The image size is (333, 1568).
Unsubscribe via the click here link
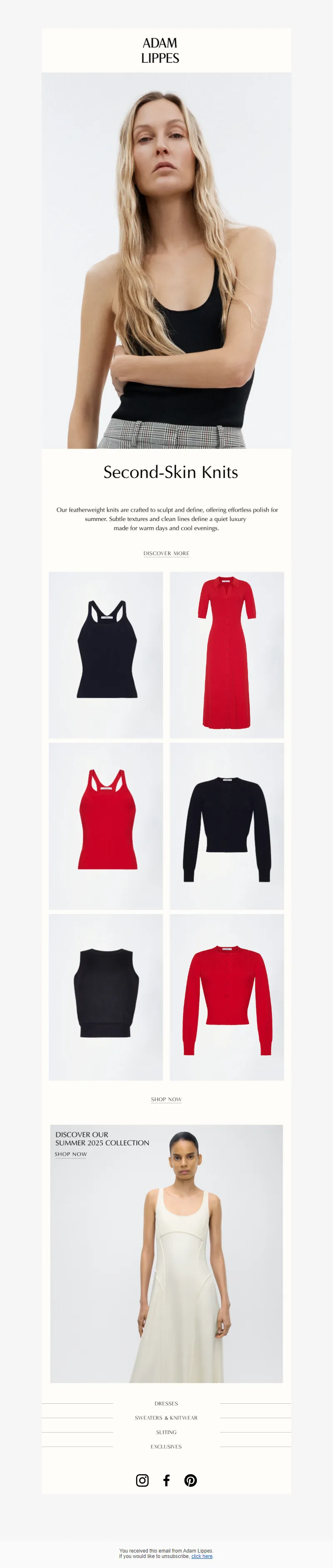click(x=202, y=1556)
